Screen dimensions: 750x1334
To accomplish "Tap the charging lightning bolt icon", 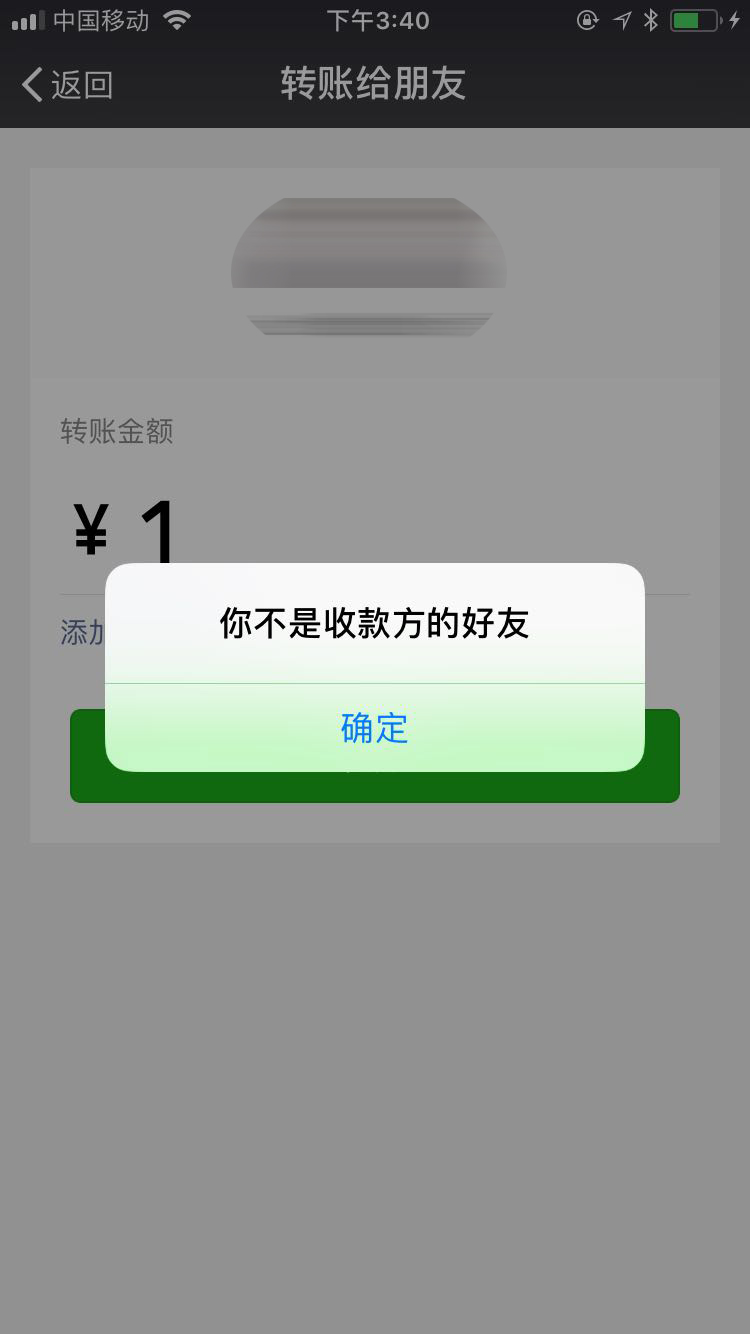I will (x=734, y=18).
